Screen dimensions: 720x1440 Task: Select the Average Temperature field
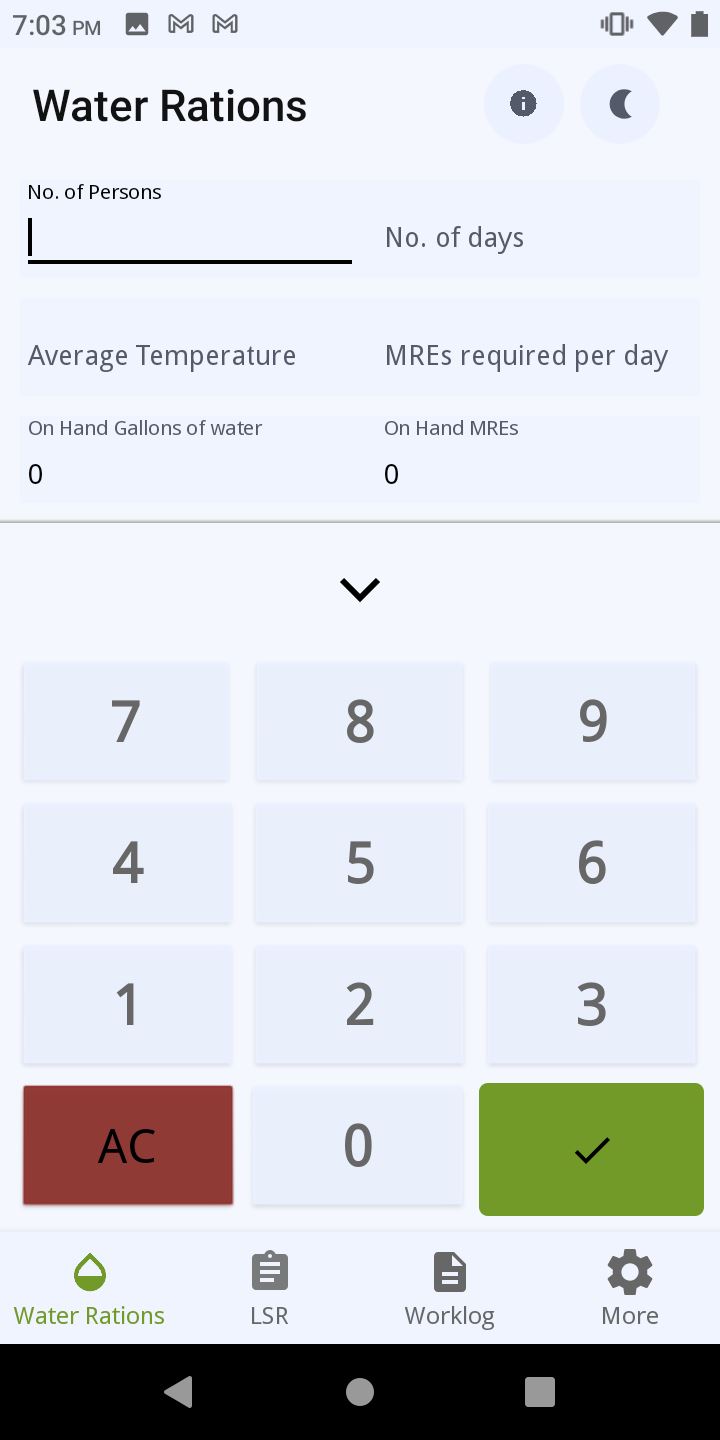(190, 347)
